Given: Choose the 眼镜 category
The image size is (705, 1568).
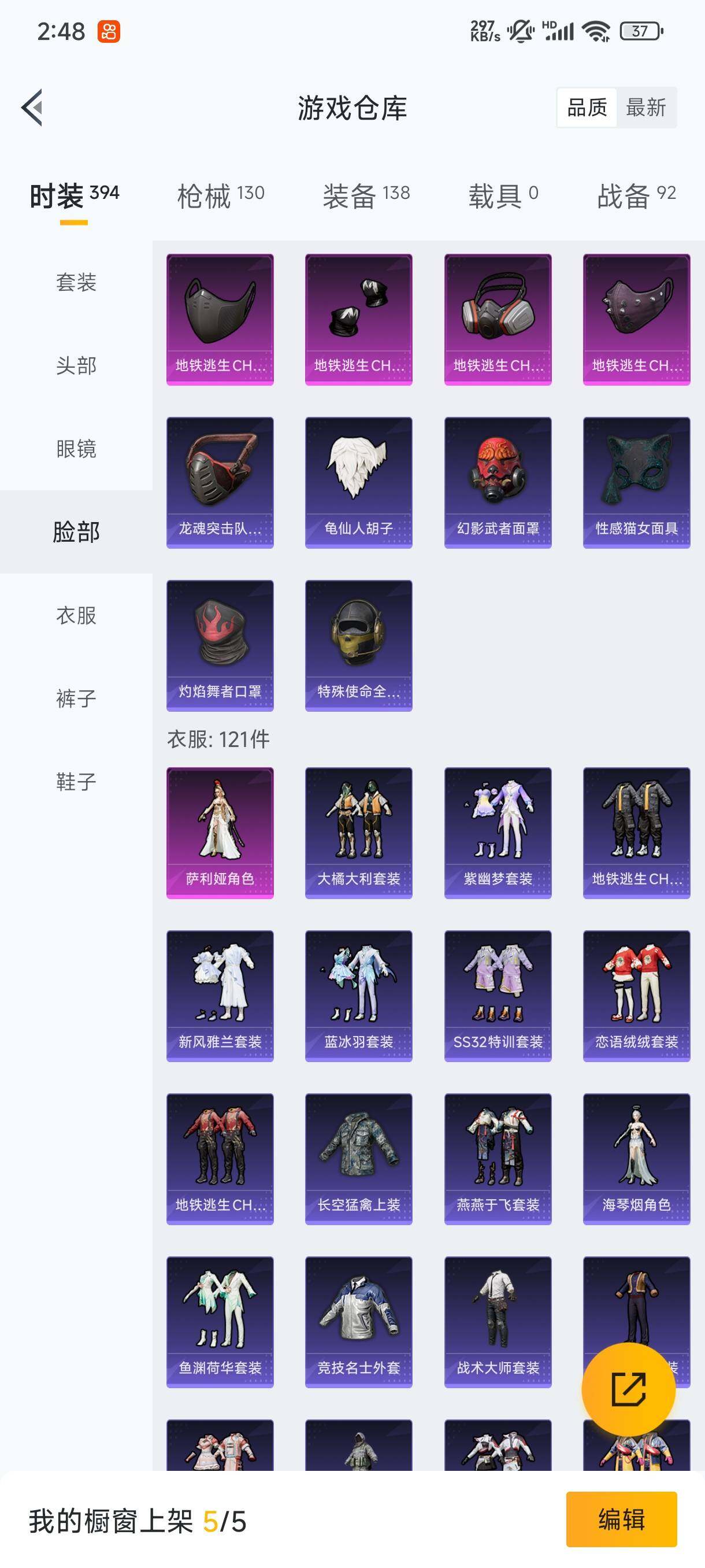Looking at the screenshot, I should (x=76, y=449).
